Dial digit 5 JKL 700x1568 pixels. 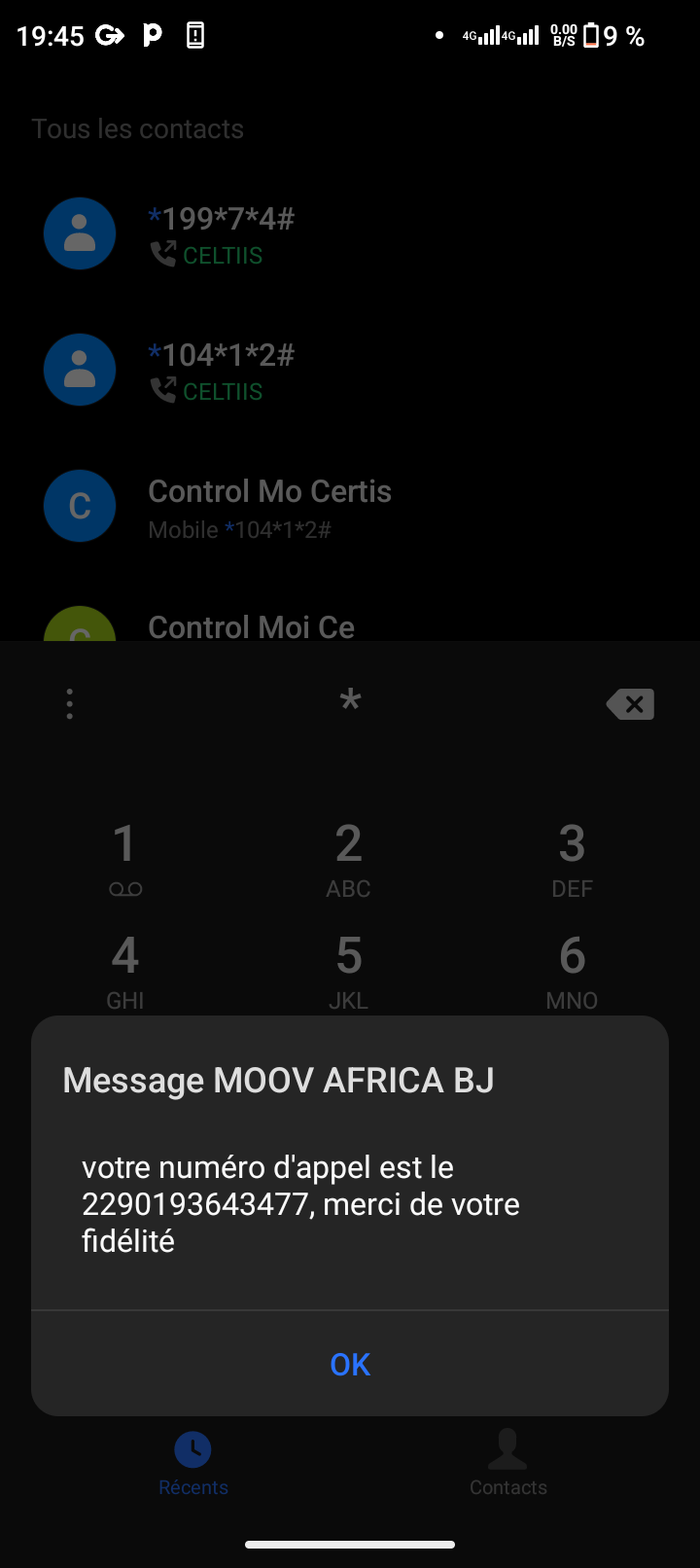[349, 969]
